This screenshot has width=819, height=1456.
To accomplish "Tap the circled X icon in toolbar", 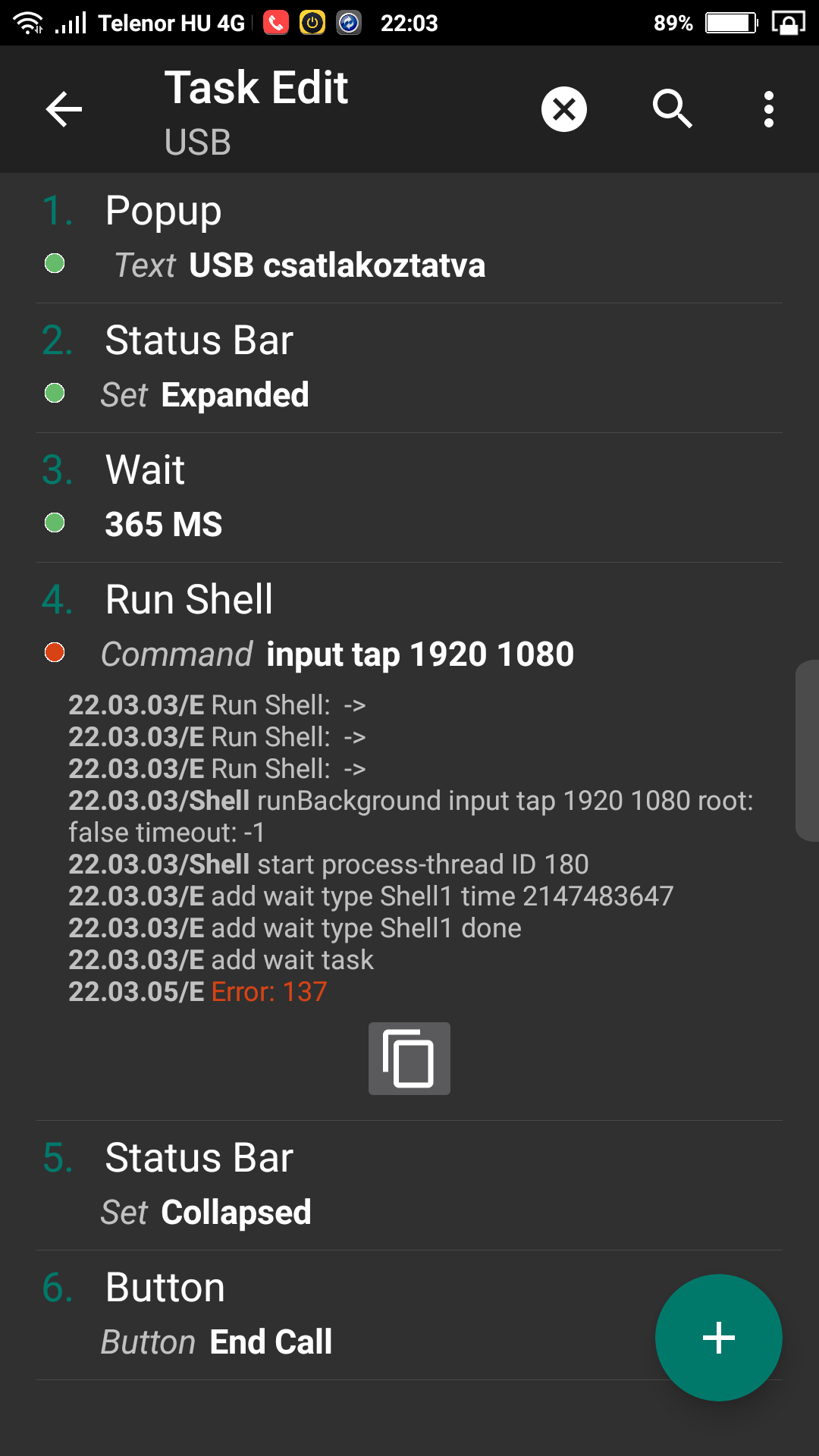I will (564, 109).
